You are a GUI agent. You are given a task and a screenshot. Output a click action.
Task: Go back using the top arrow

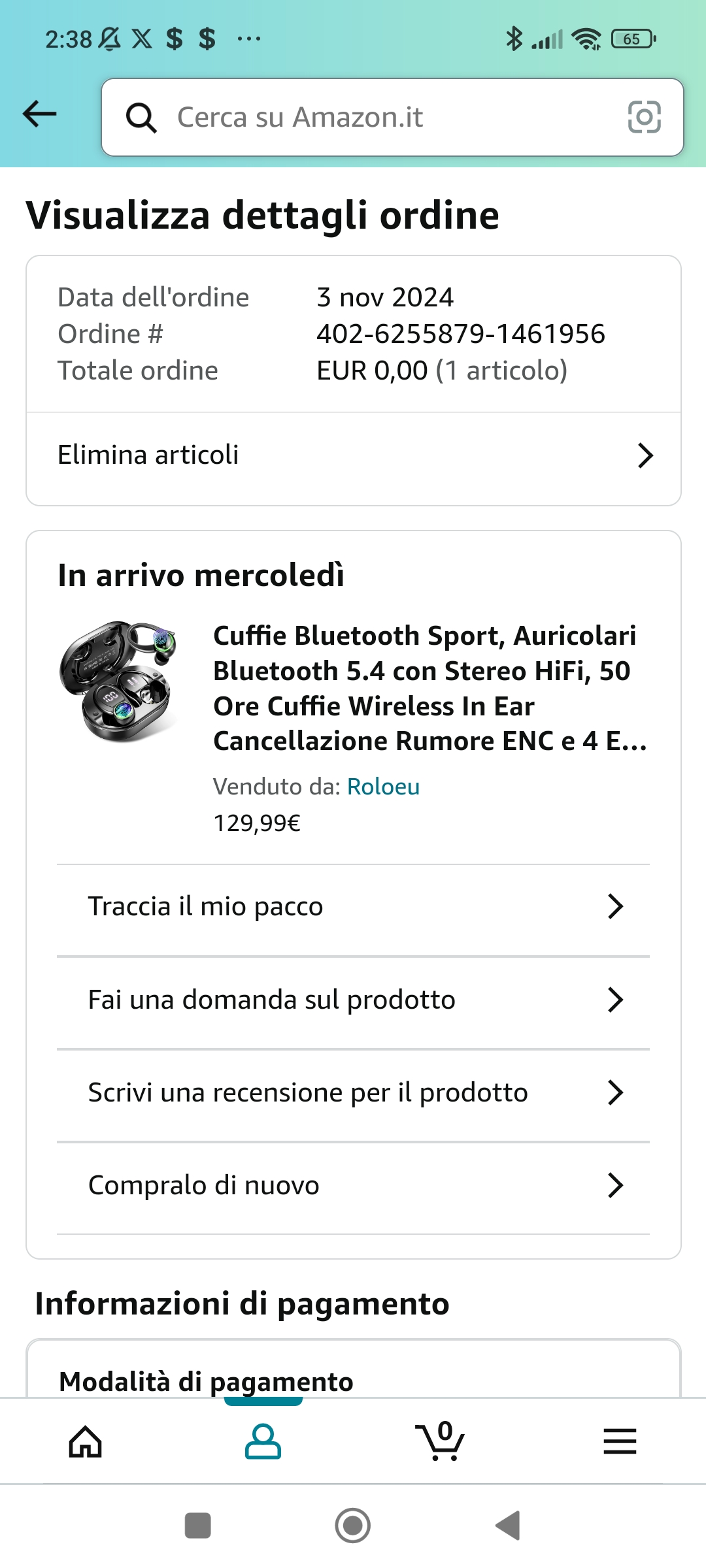[x=40, y=114]
